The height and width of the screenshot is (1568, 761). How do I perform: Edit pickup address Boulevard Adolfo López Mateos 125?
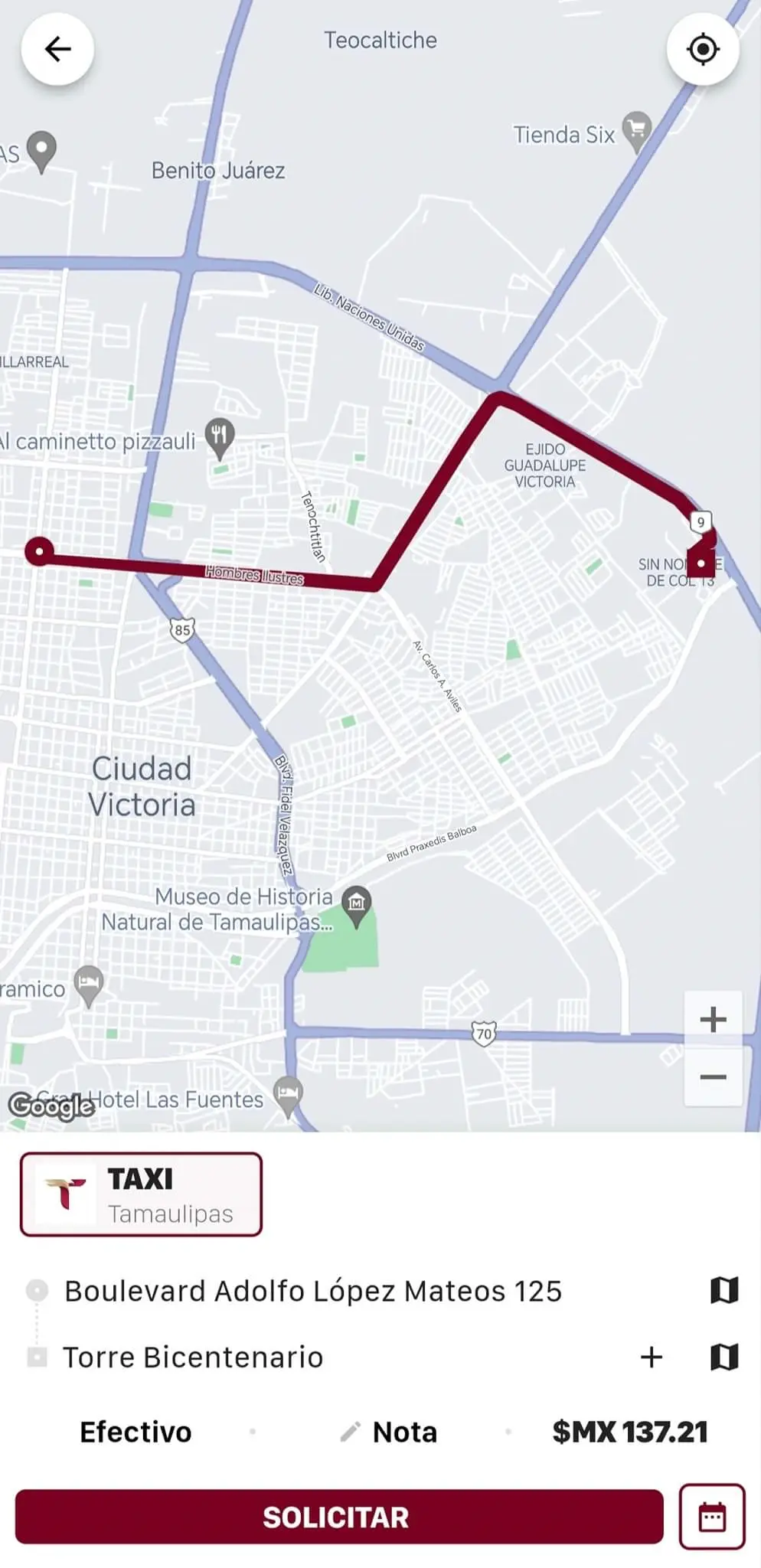(312, 1291)
